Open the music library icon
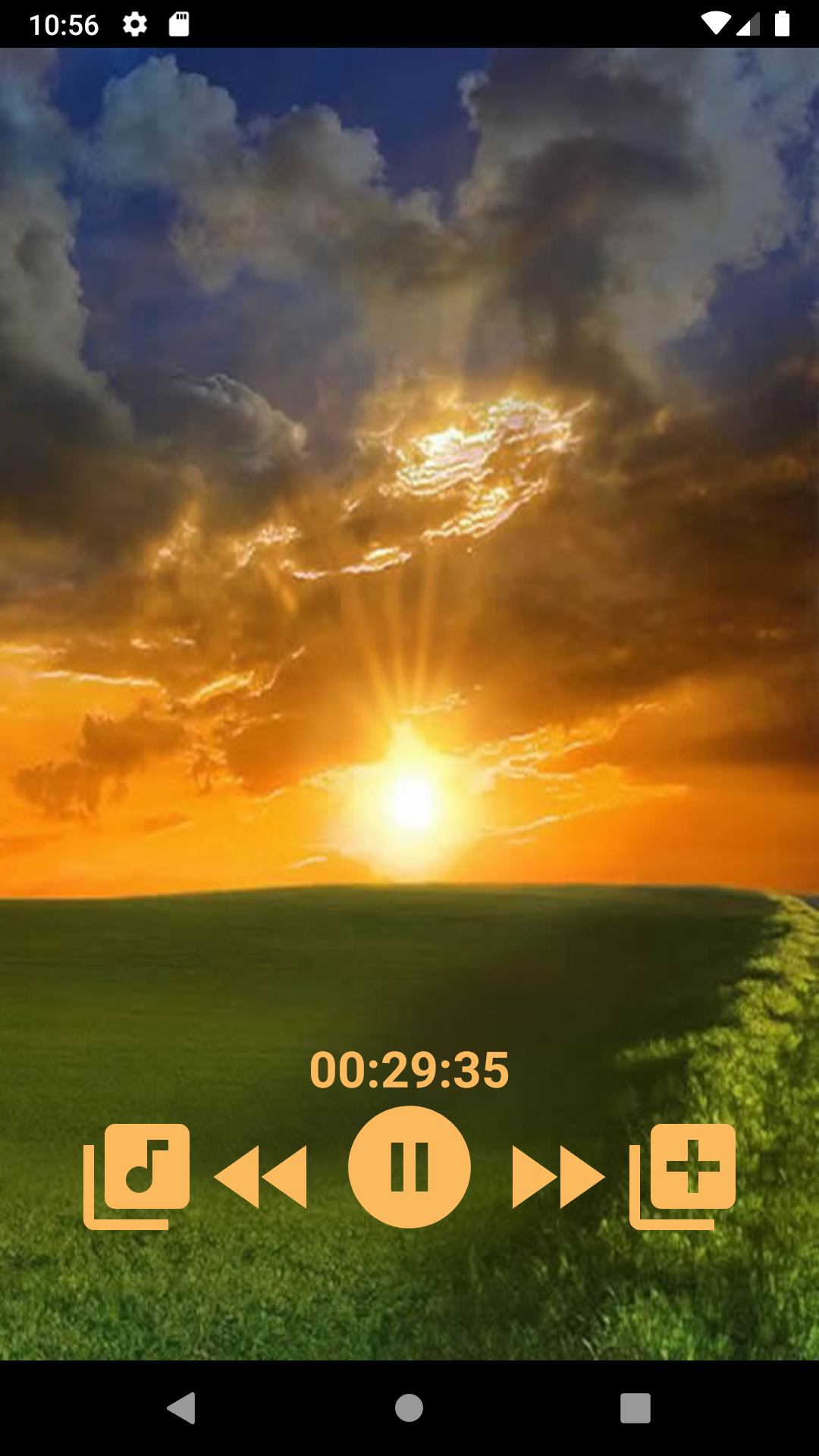Screen dimensions: 819x1456 point(137,1176)
